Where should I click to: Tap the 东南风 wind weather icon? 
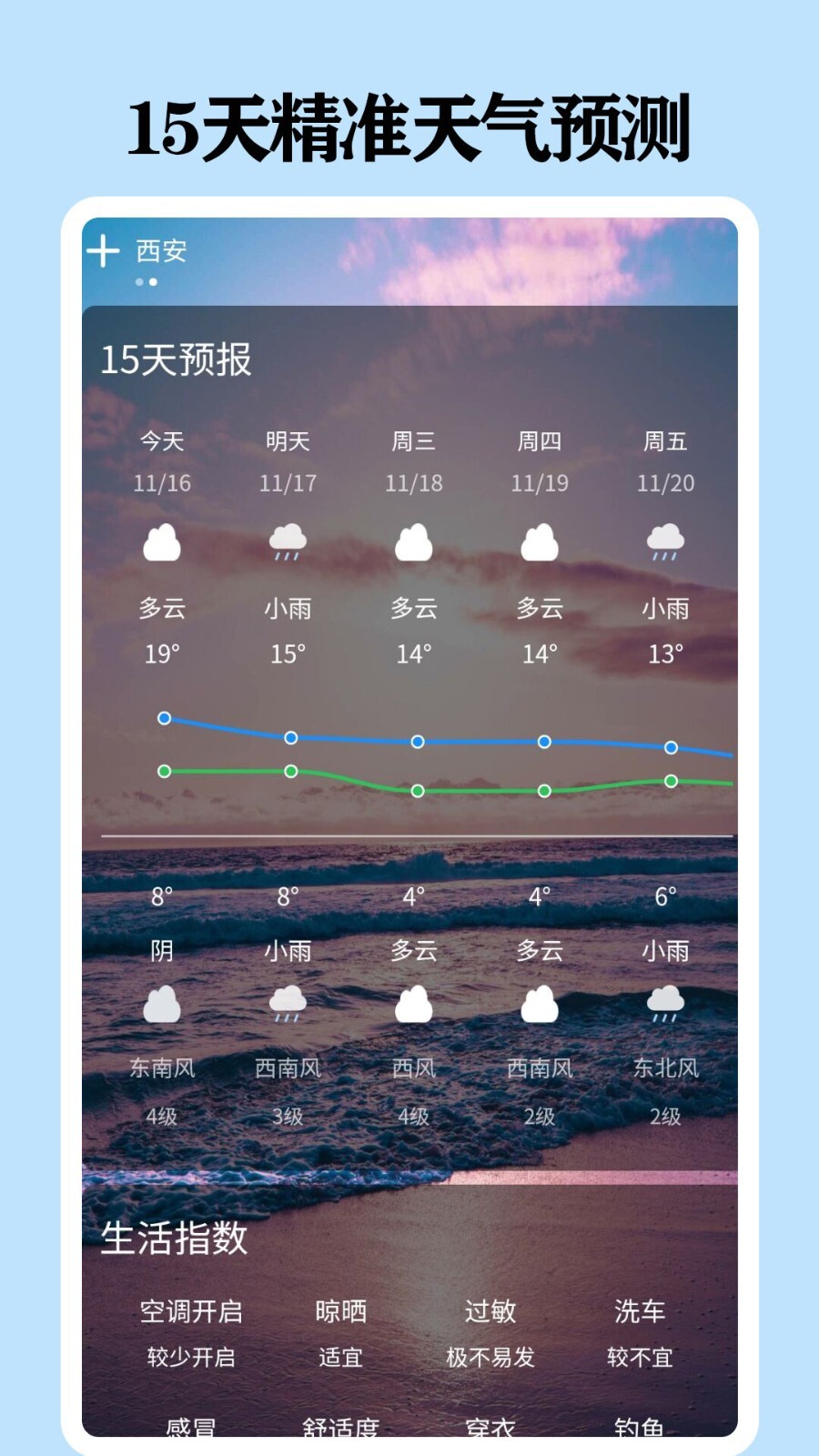(163, 1006)
